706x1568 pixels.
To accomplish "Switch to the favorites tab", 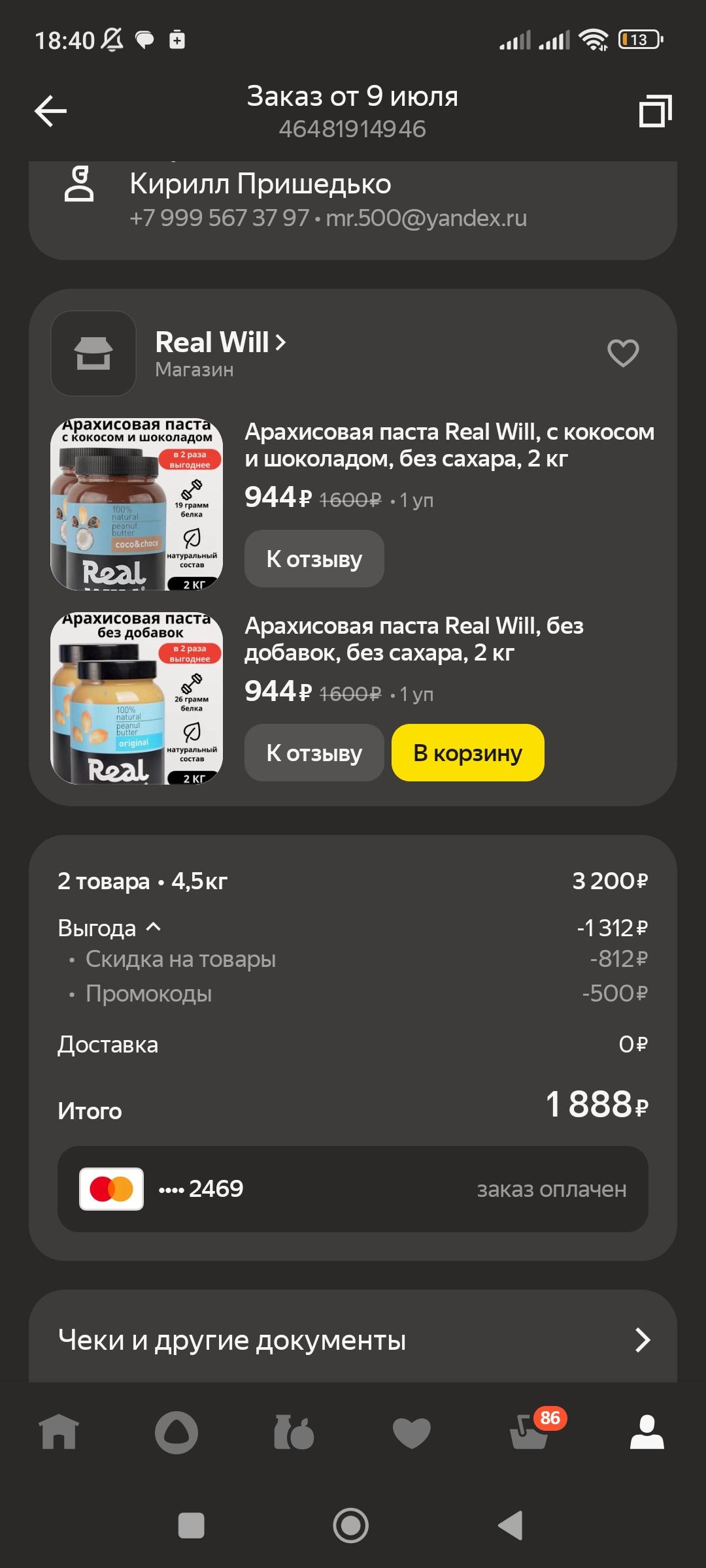I will point(412,1432).
